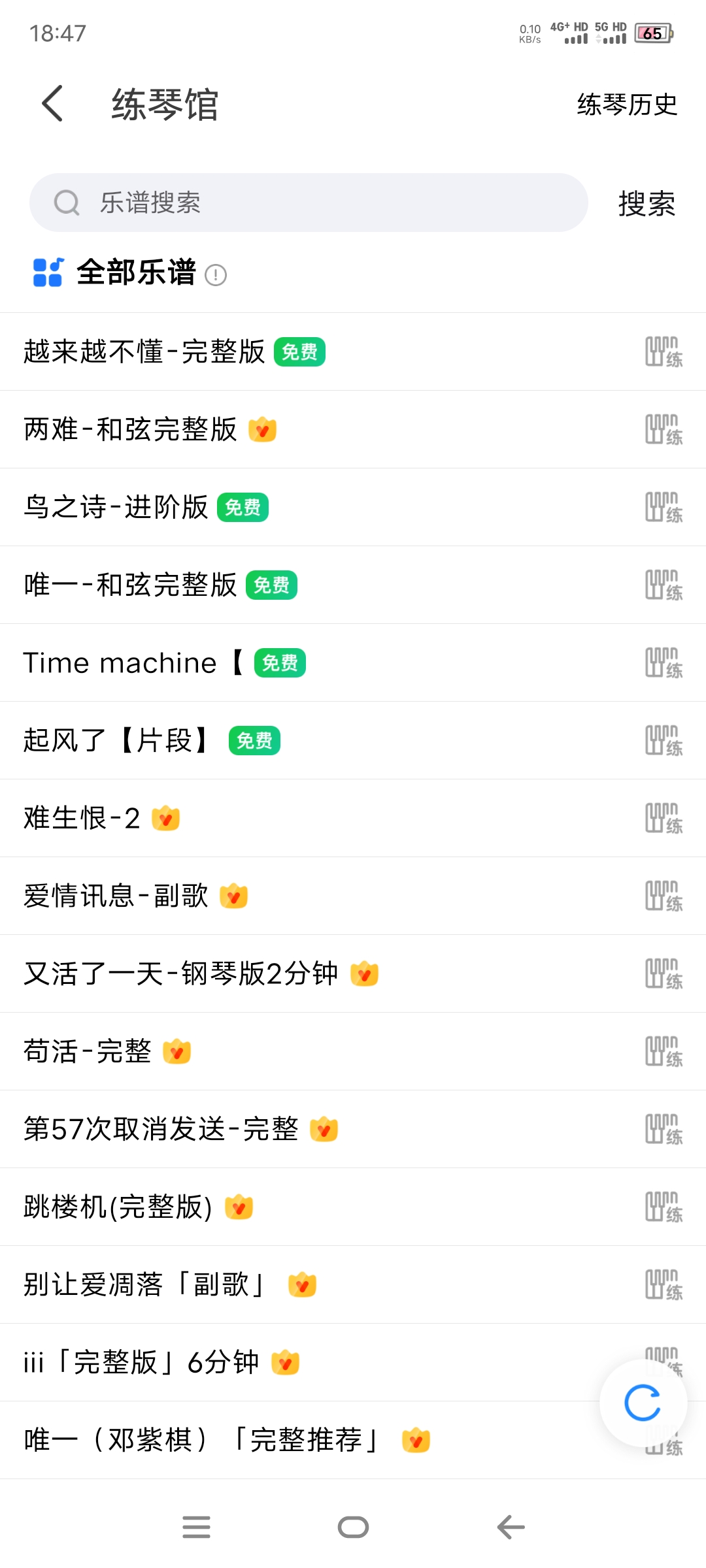This screenshot has width=706, height=1568.
Task: Expand the practice history via 练琴历史
Action: pos(626,105)
